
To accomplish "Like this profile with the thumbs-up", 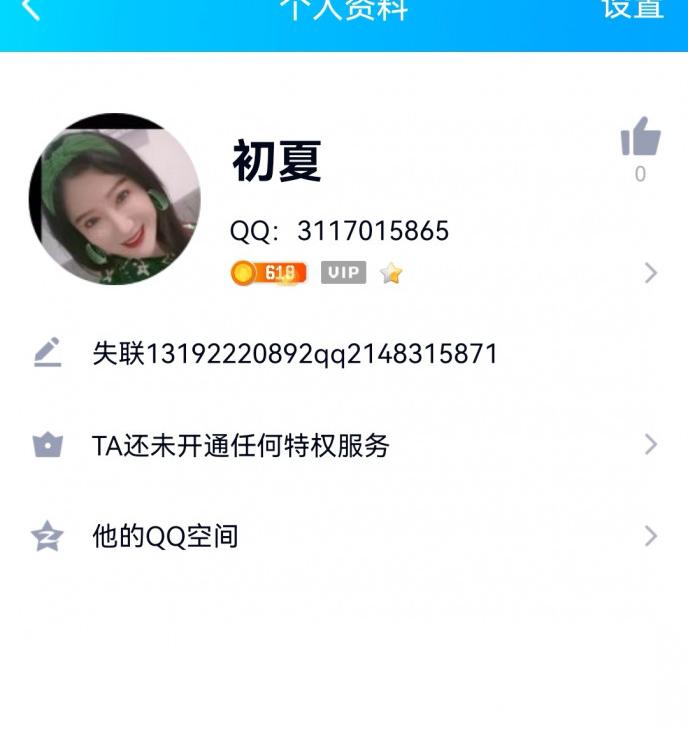I will [640, 138].
